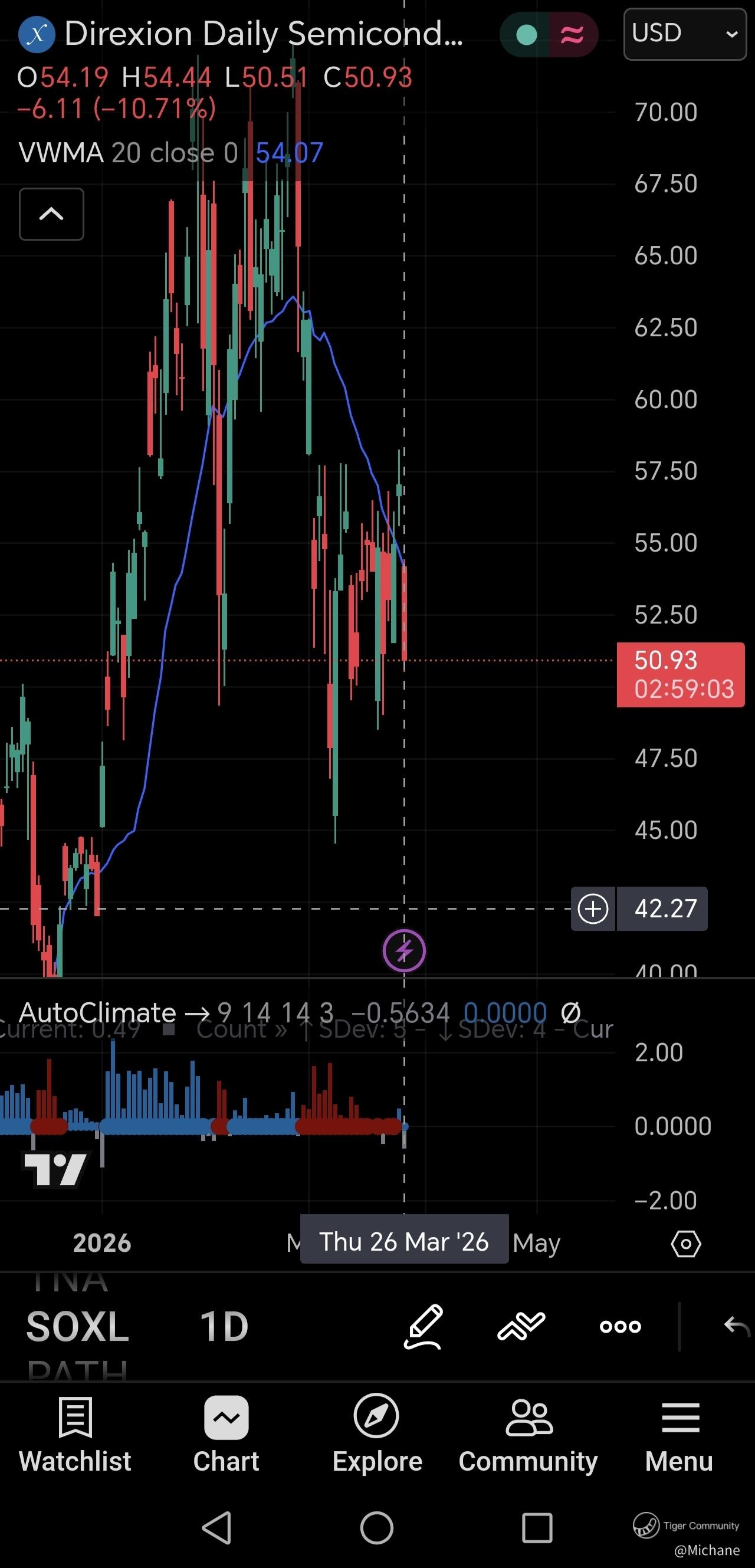Viewport: 755px width, 1568px height.
Task: Tap the Direxion Daily Semiconductor symbol title
Action: pyautogui.click(x=263, y=34)
